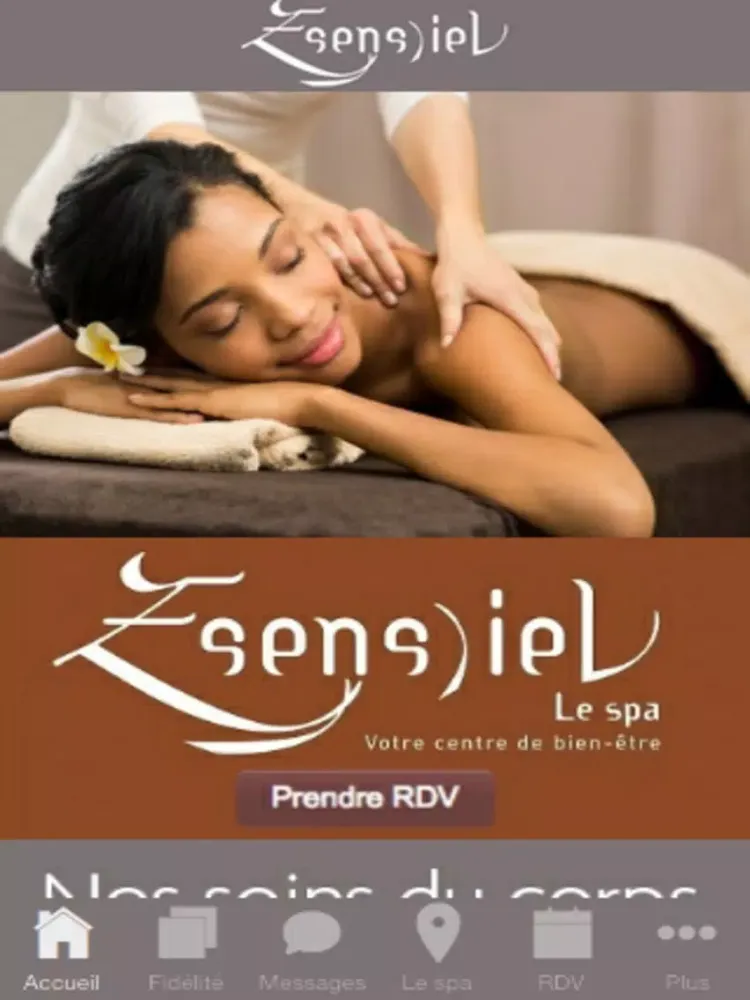Open the Messages tab

pos(312,948)
